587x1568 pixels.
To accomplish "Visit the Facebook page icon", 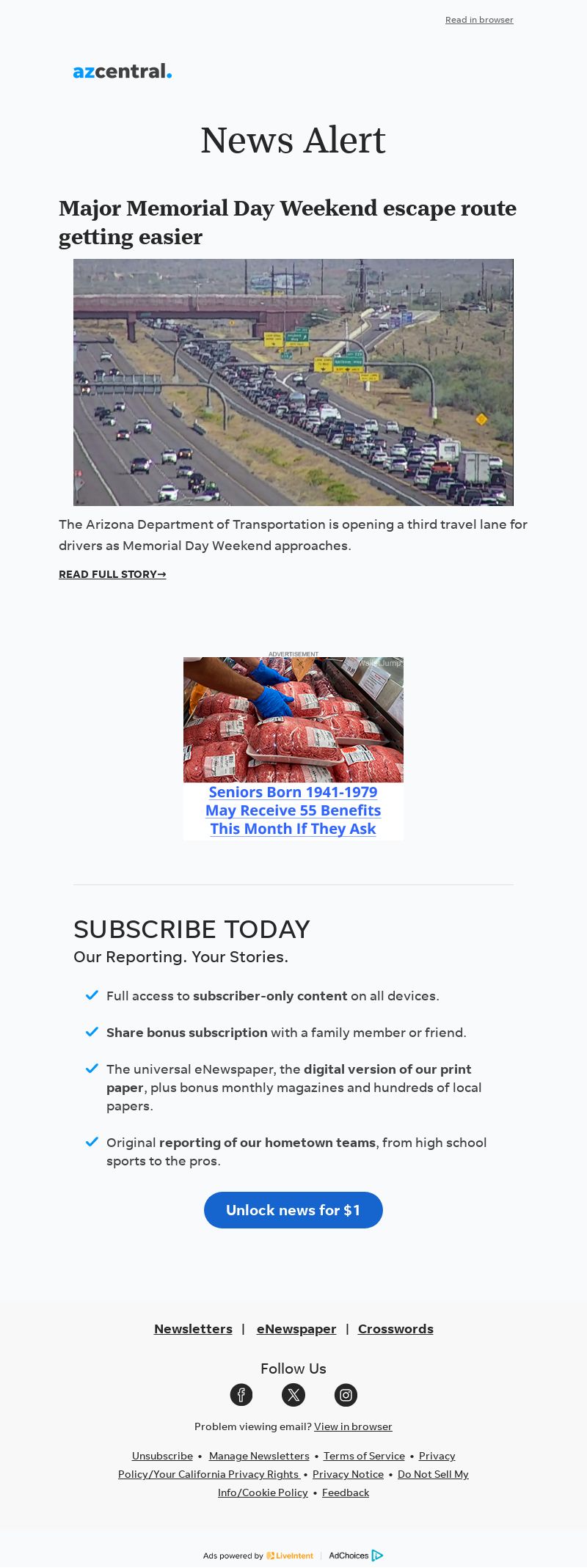I will pyautogui.click(x=241, y=1395).
